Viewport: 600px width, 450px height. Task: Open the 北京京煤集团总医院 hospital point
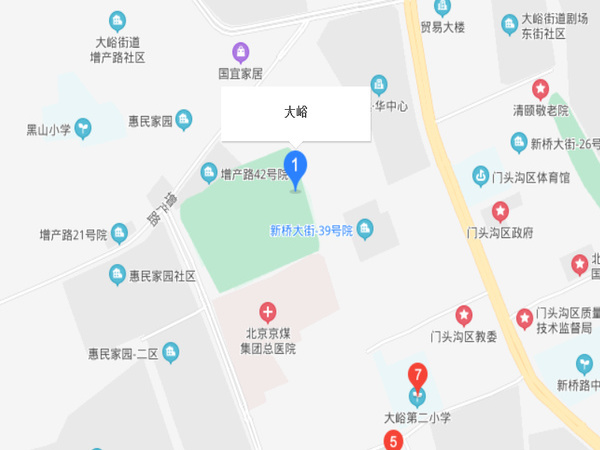coord(267,312)
